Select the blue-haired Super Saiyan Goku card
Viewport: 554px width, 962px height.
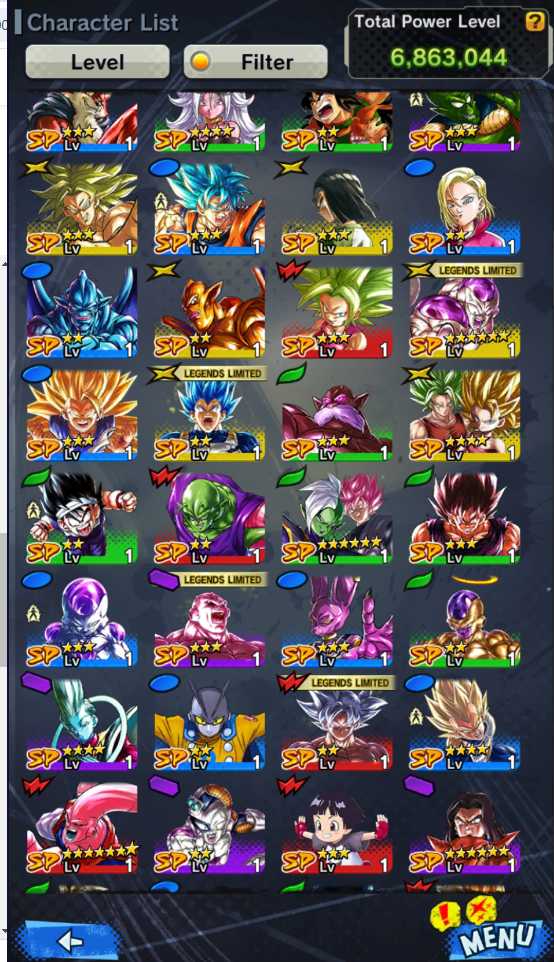coord(209,209)
